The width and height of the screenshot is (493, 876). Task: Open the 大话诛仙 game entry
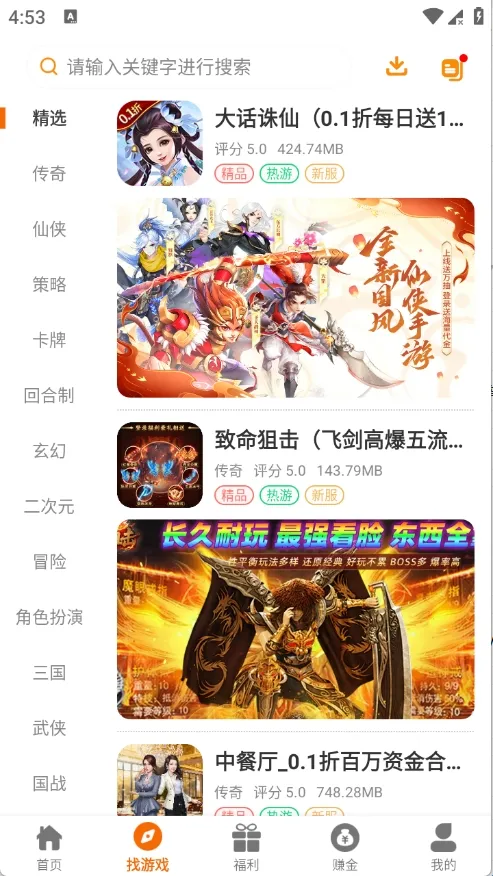[x=295, y=143]
